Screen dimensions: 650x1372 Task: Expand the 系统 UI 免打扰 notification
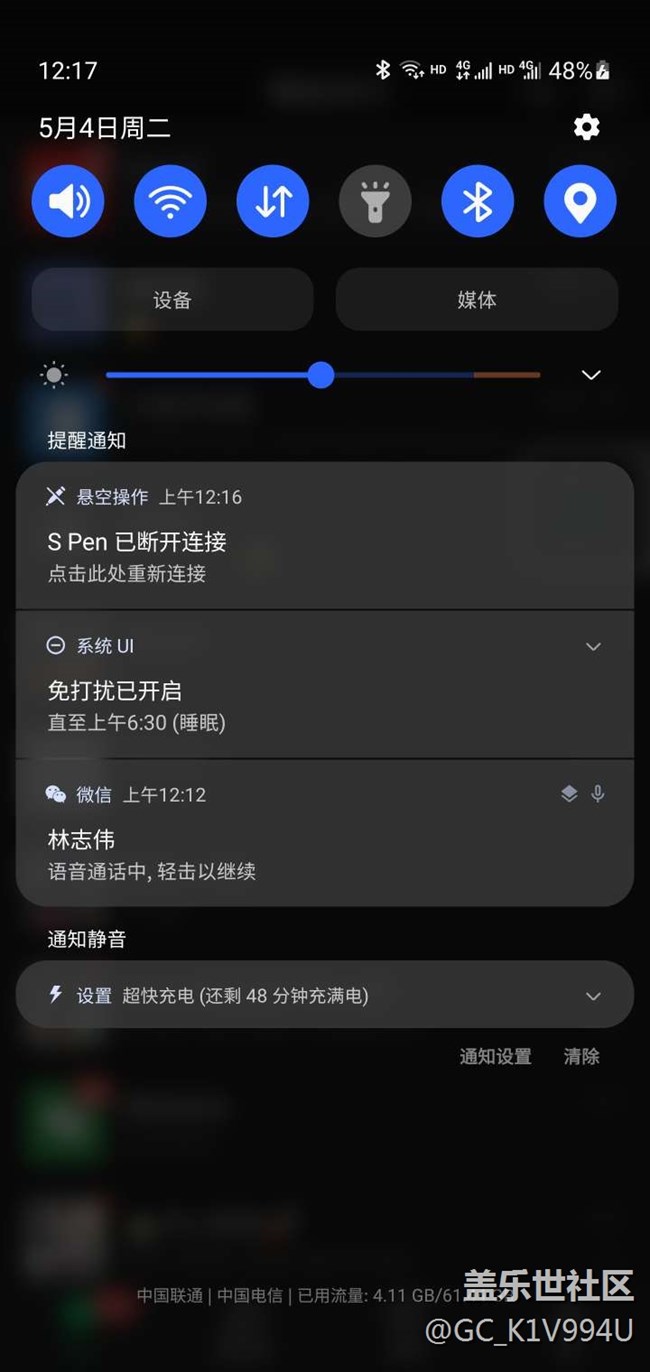[x=593, y=647]
